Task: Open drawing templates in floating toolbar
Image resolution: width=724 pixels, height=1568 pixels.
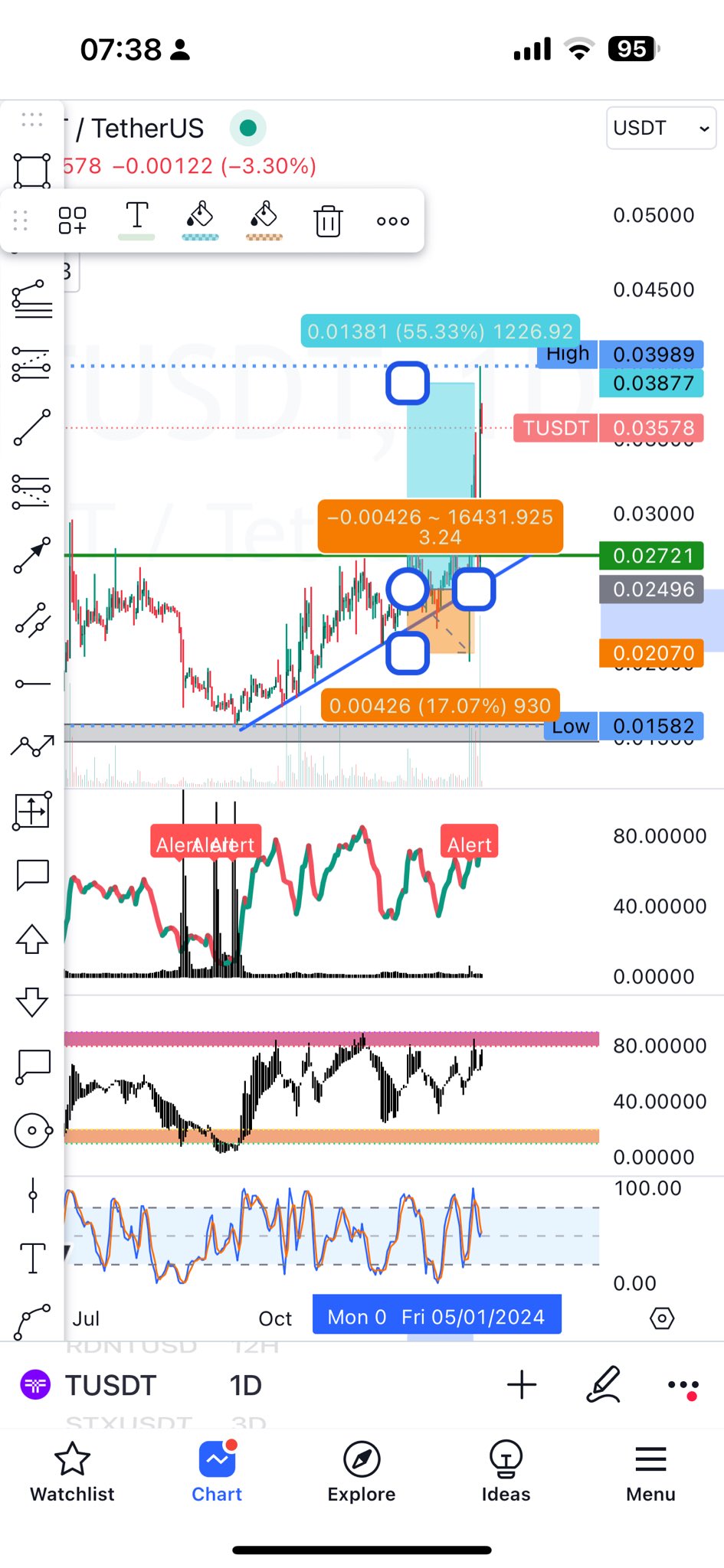Action: click(73, 220)
